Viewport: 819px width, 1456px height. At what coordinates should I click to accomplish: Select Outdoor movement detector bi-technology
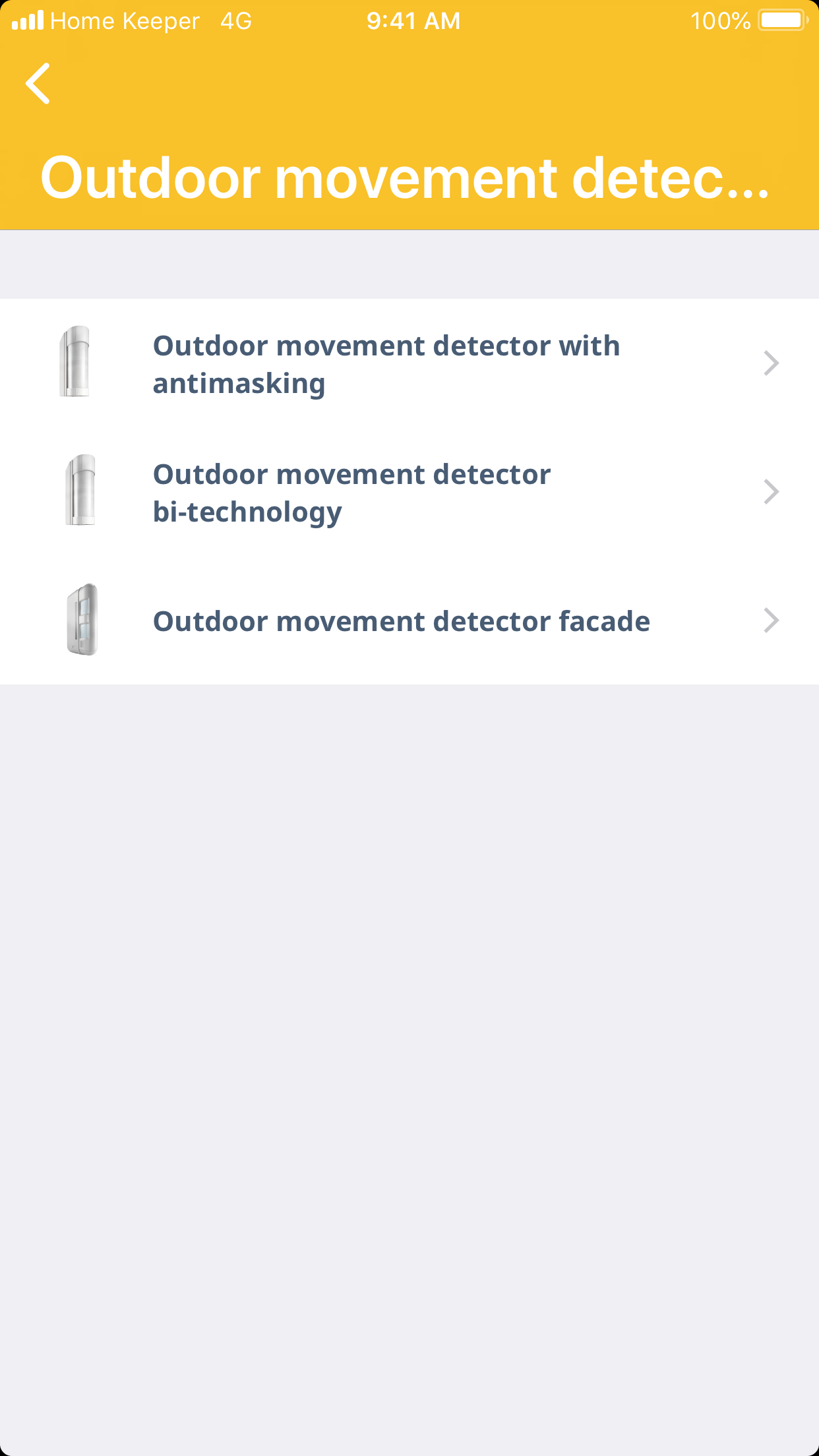409,493
